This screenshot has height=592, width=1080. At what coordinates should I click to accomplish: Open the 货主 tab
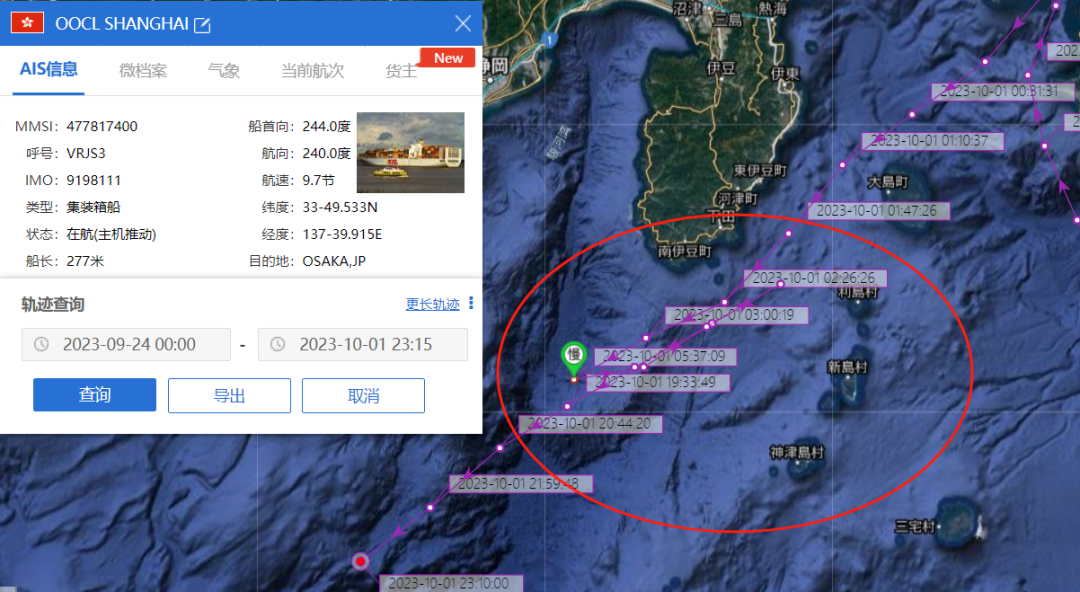[400, 71]
